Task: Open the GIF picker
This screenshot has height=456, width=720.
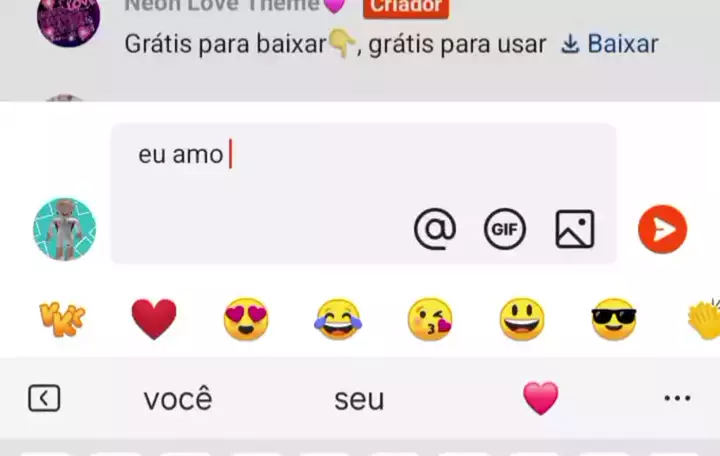Action: [505, 229]
